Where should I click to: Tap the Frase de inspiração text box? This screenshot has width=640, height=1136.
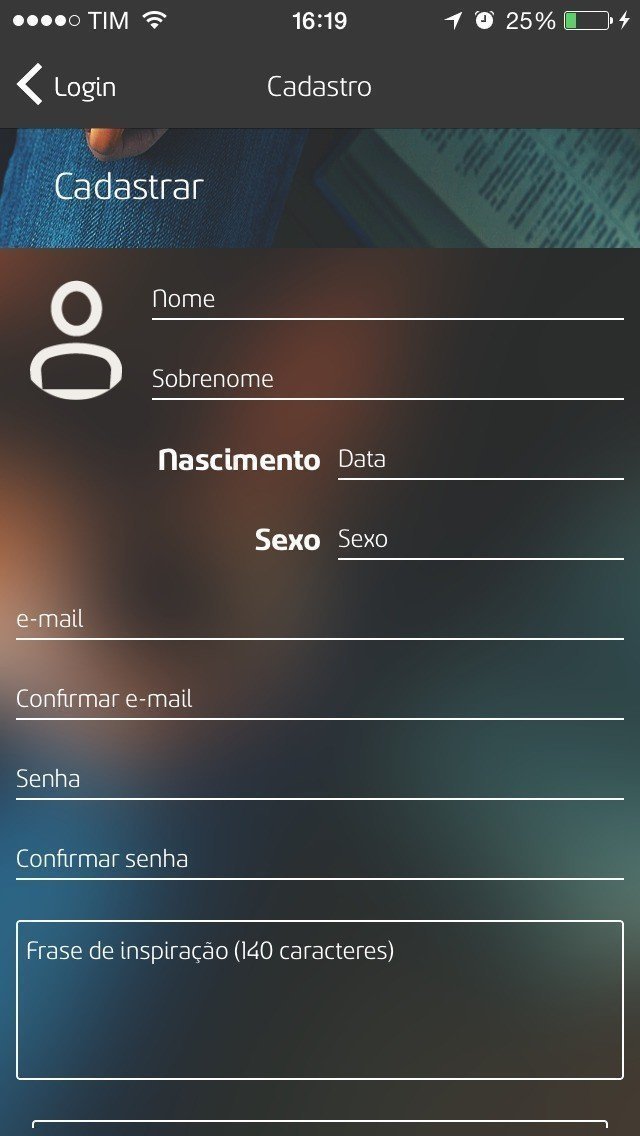pos(320,1000)
